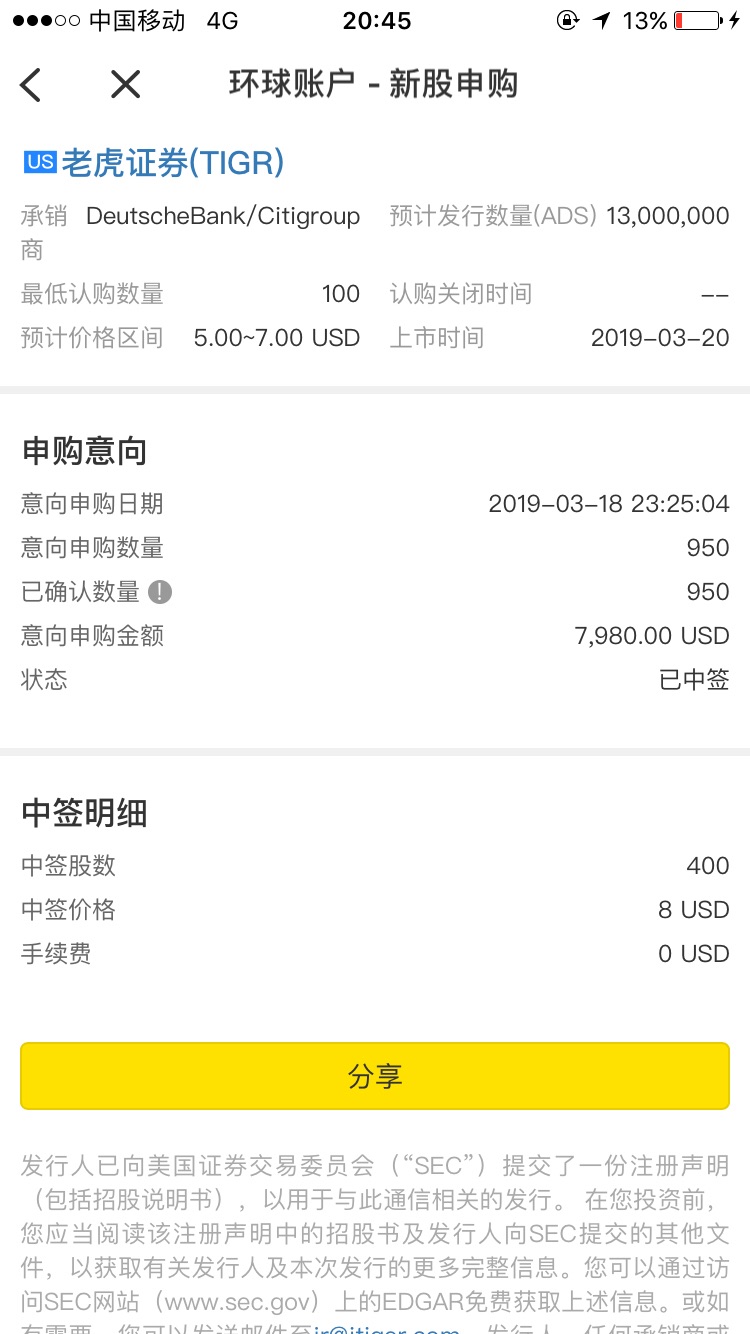Tap the yellow 分享 button
This screenshot has width=750, height=1334.
coord(375,1076)
